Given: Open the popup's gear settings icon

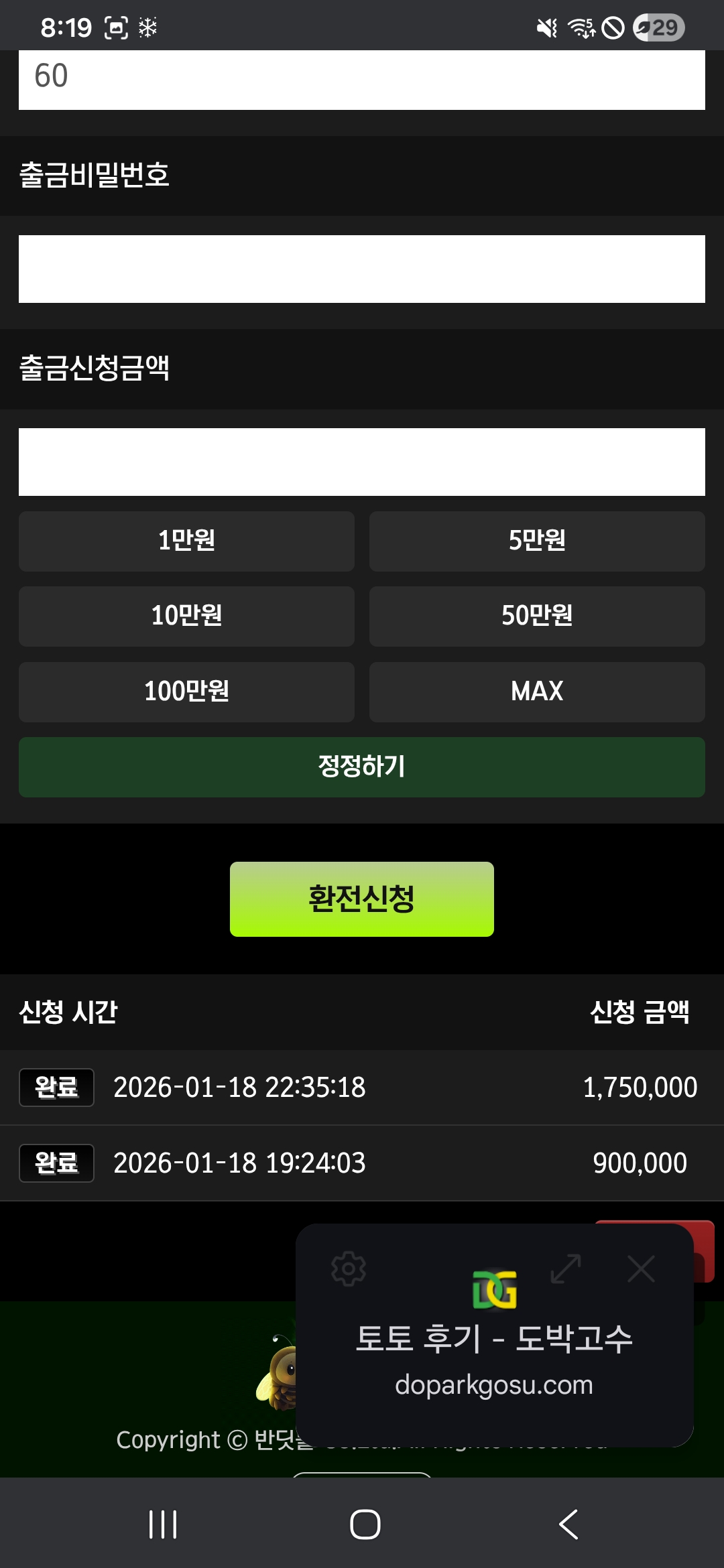Looking at the screenshot, I should [x=349, y=1268].
